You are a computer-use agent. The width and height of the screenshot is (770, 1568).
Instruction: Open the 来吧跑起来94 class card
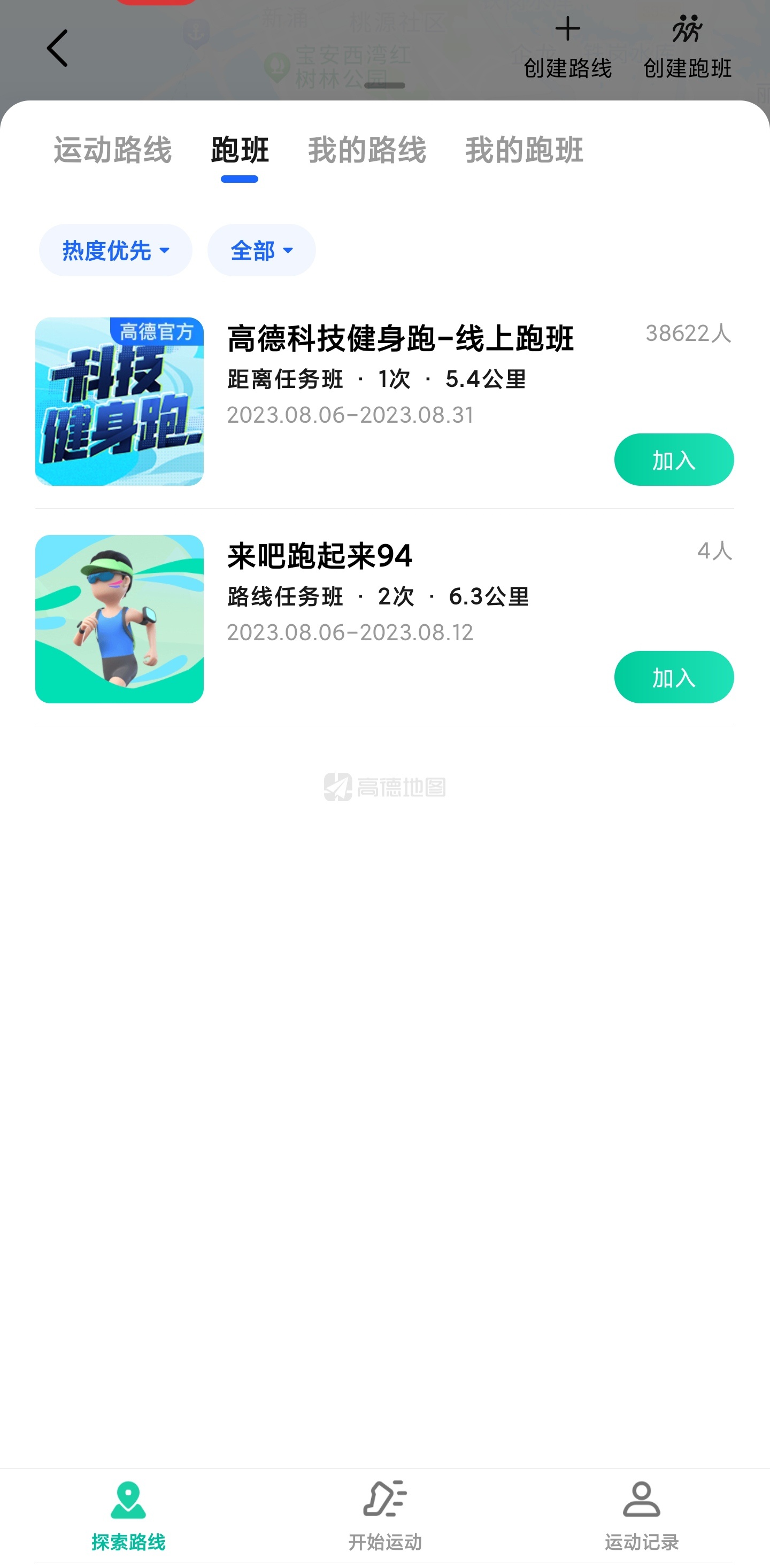pyautogui.click(x=384, y=618)
